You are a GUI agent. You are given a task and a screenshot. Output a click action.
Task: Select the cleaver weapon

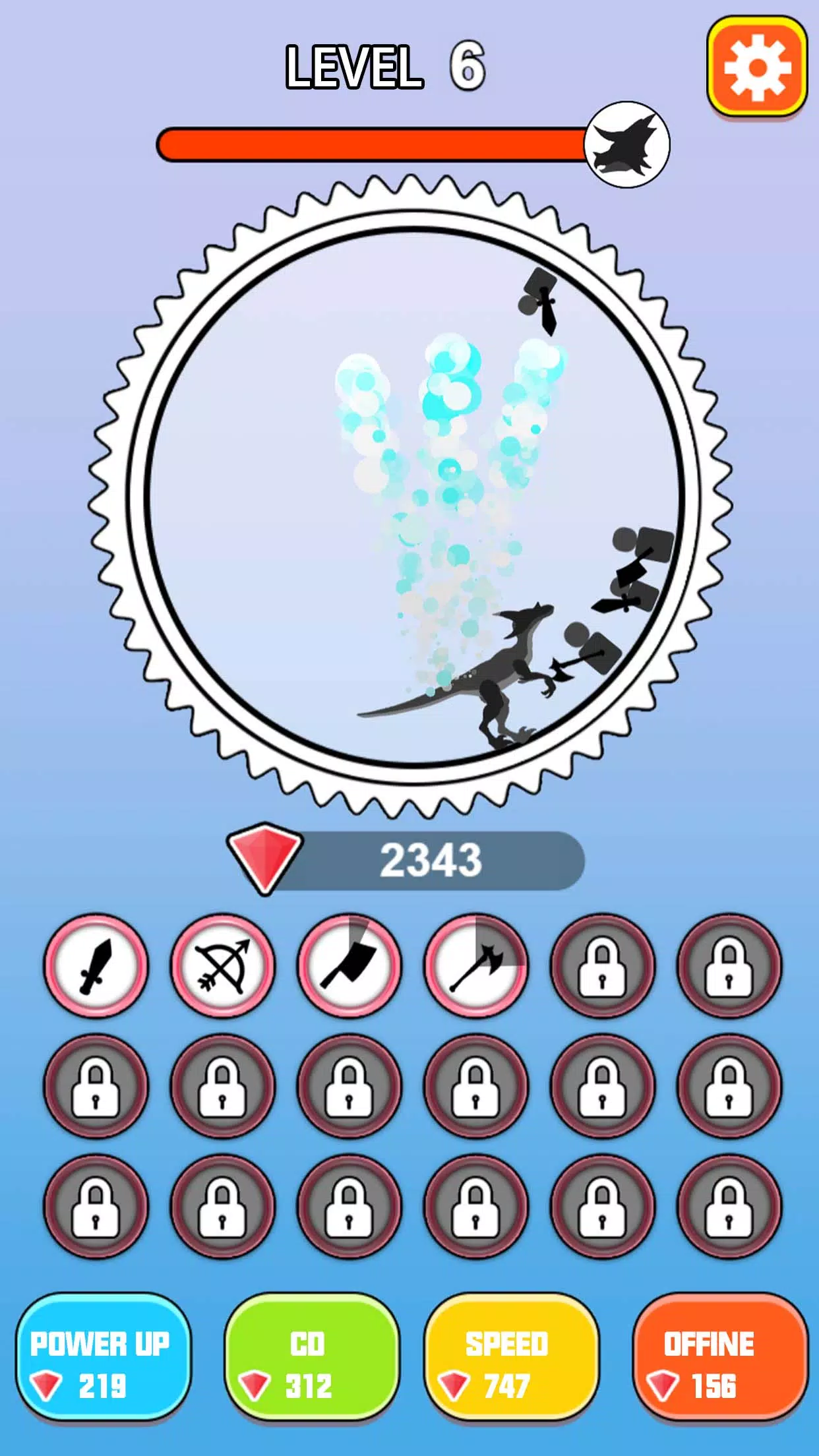click(x=349, y=965)
